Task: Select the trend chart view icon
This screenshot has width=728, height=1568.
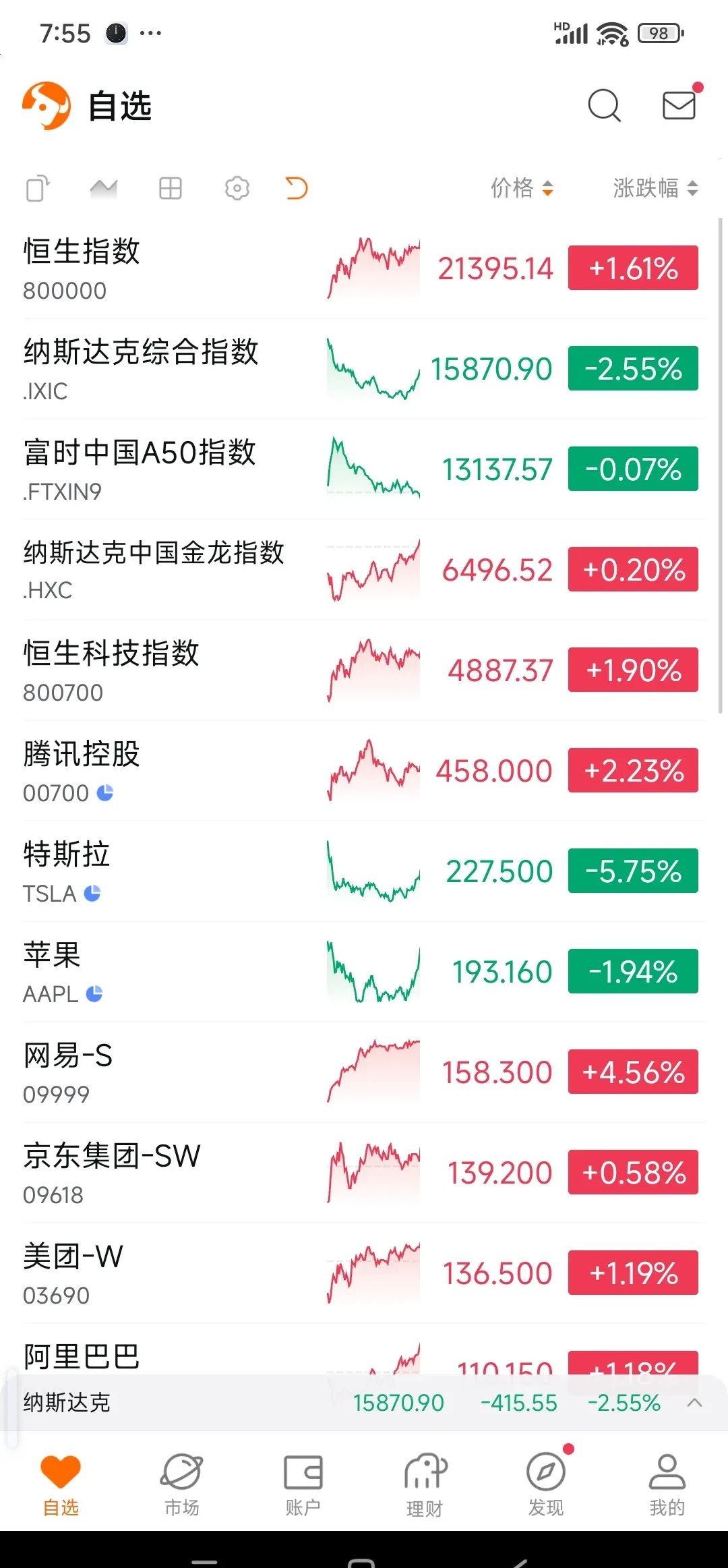Action: 103,189
